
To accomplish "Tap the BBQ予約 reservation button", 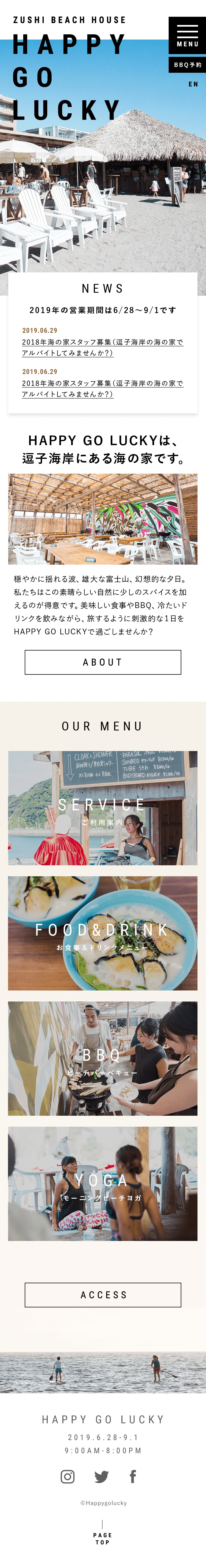I will click(187, 65).
